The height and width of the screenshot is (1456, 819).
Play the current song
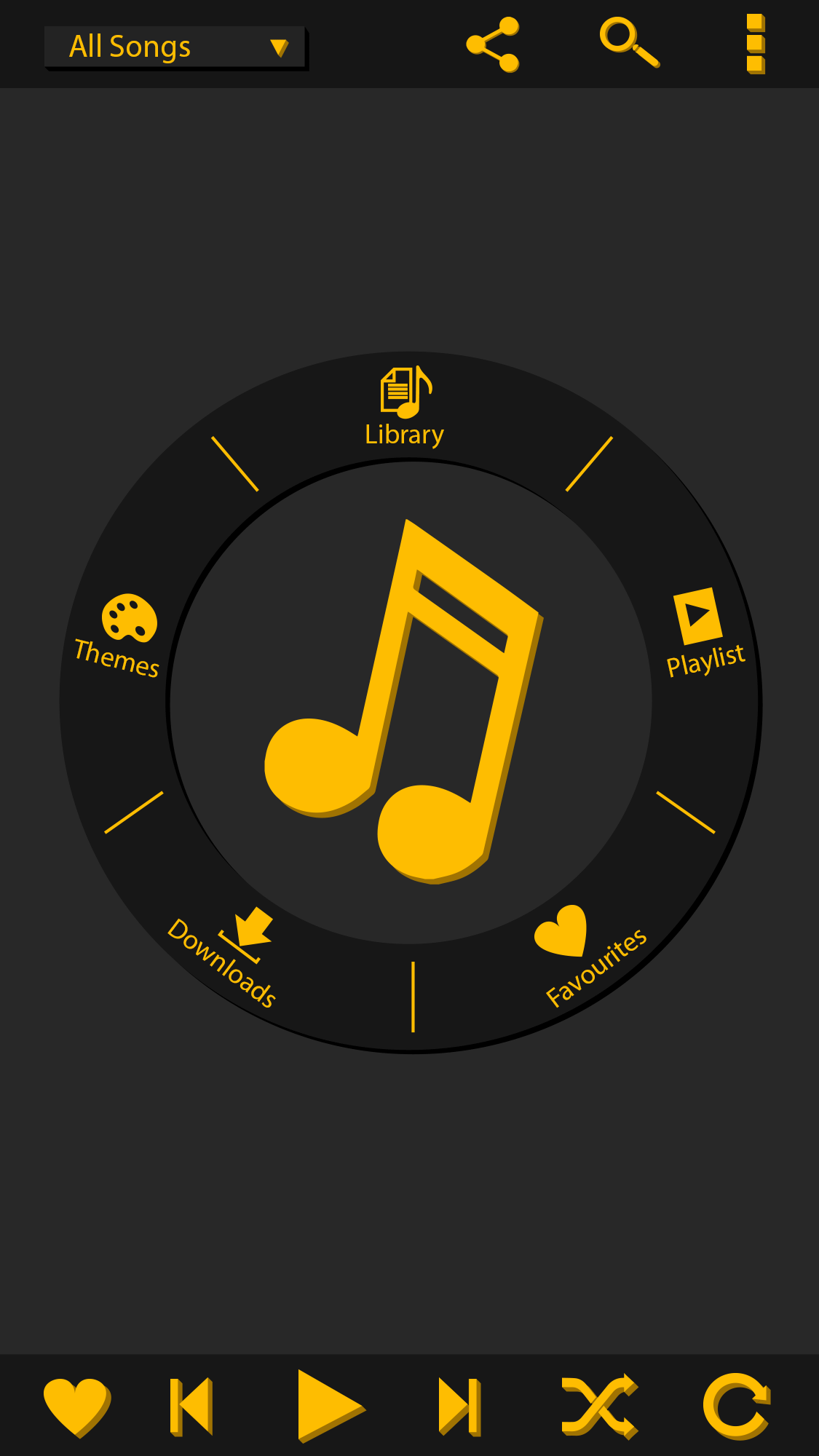(330, 1406)
